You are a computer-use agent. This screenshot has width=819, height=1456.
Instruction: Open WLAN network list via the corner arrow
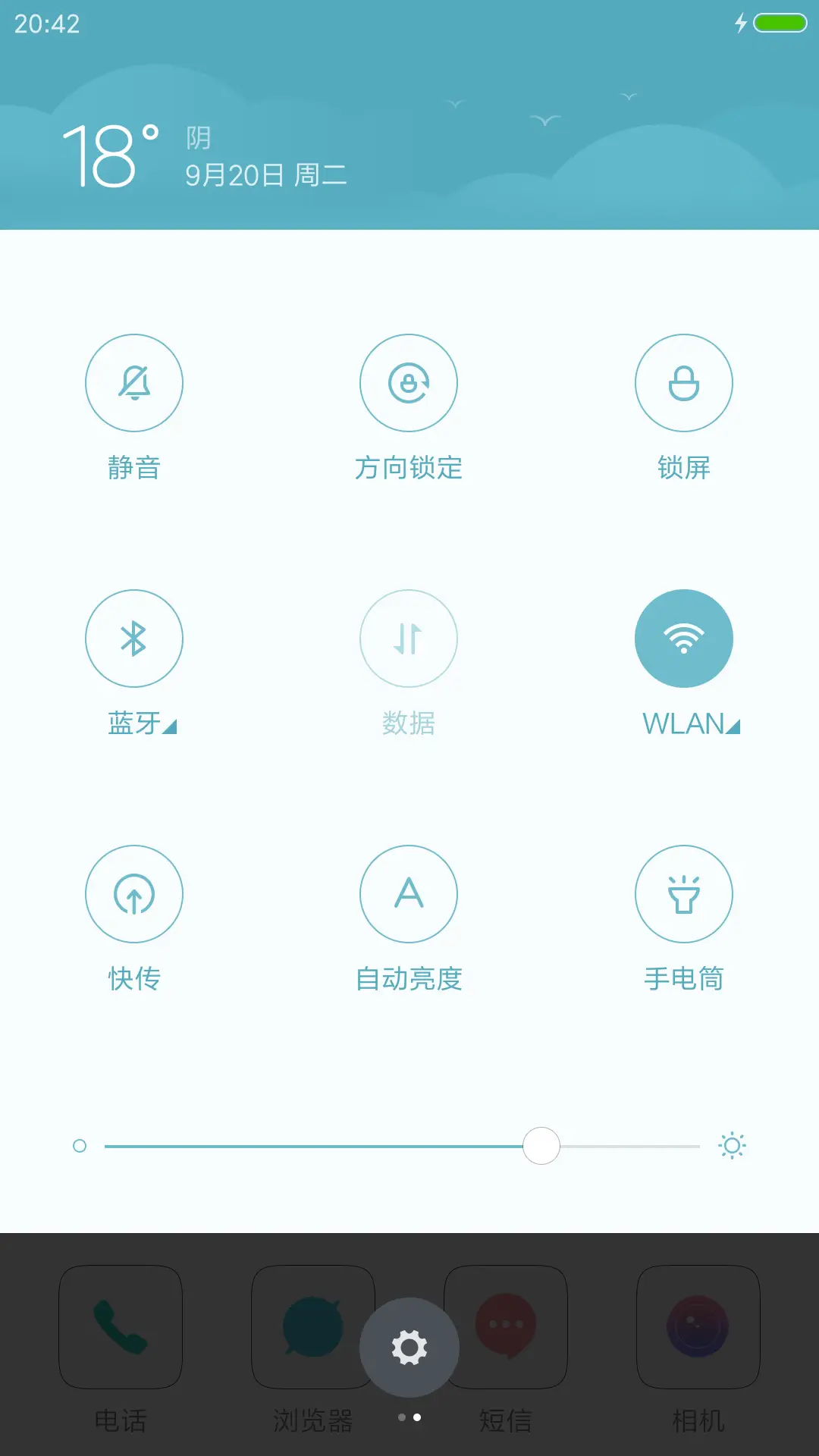(733, 728)
